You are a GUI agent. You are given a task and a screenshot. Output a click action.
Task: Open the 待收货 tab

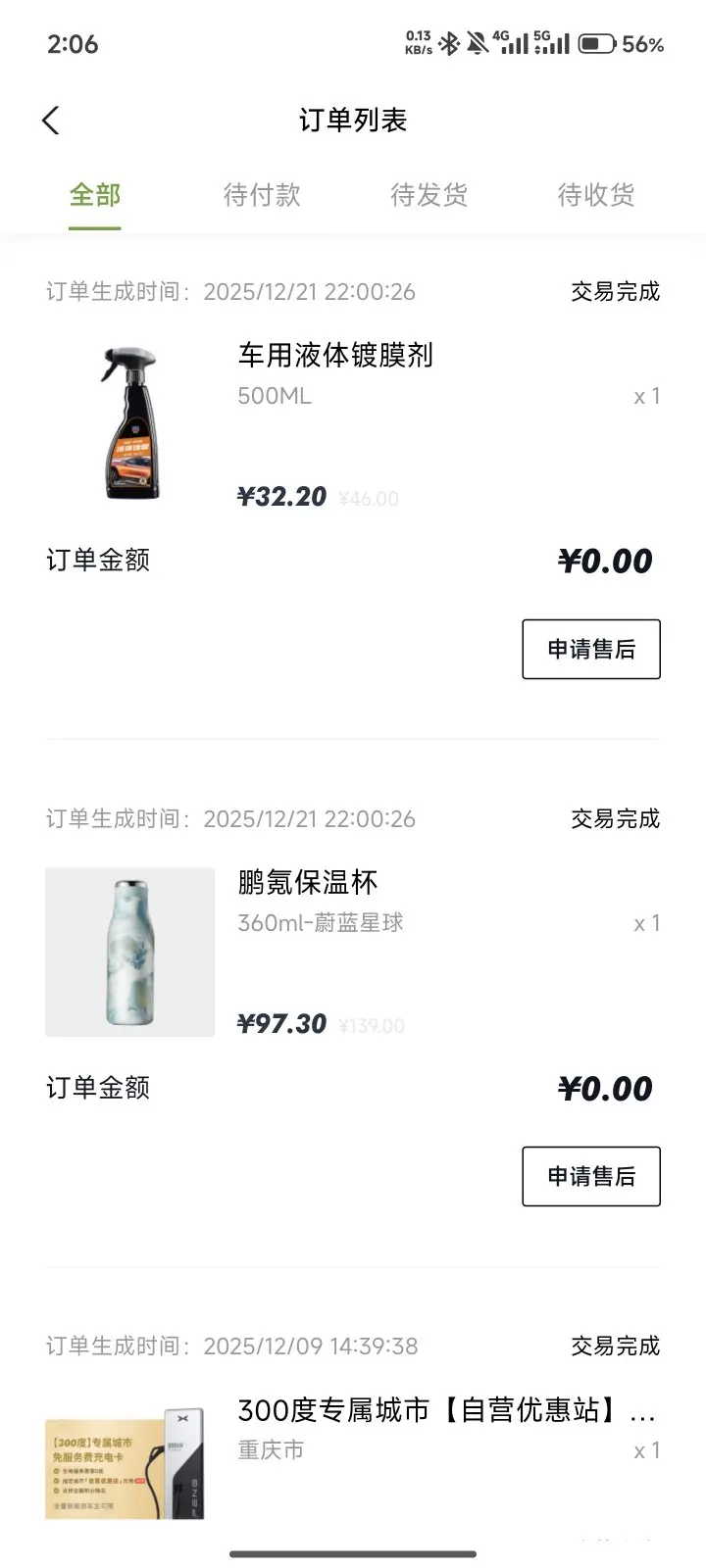tap(595, 195)
